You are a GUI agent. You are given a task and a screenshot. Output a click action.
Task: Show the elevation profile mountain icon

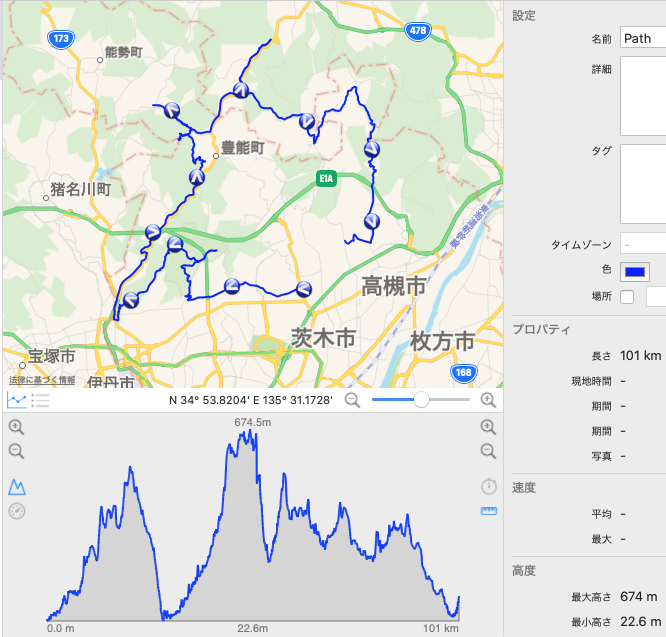[x=17, y=487]
